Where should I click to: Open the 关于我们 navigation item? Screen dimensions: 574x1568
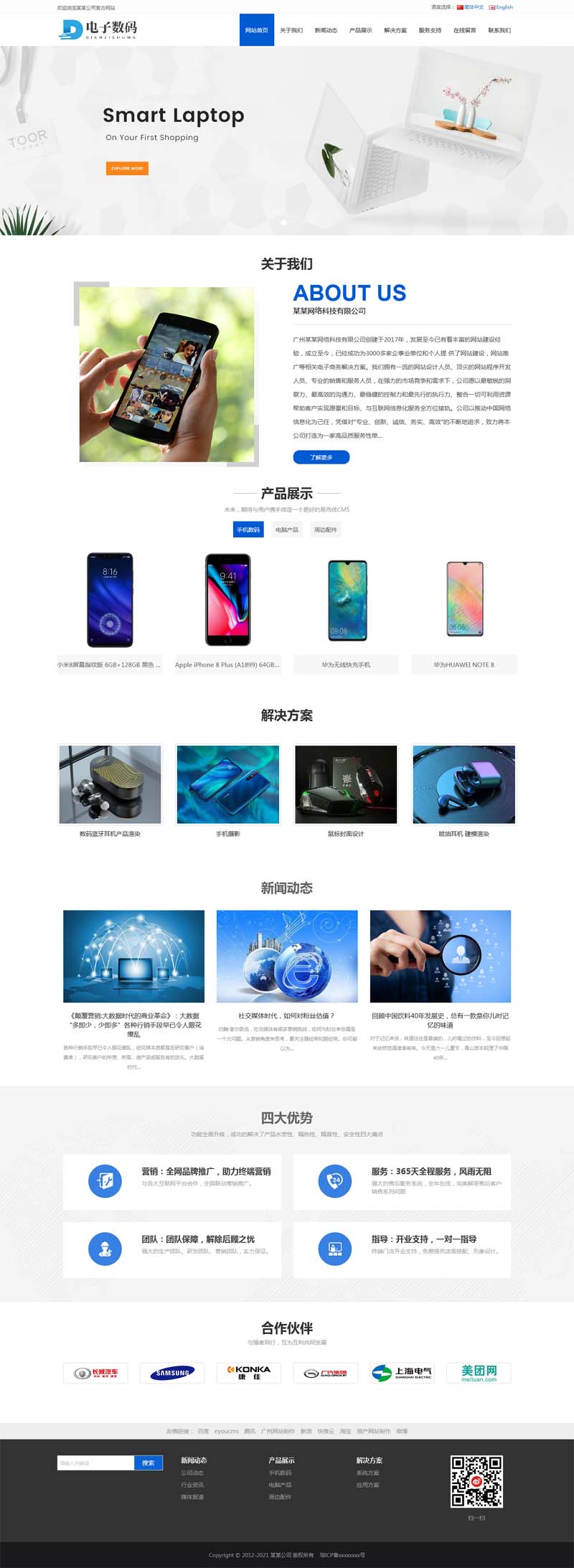click(291, 30)
